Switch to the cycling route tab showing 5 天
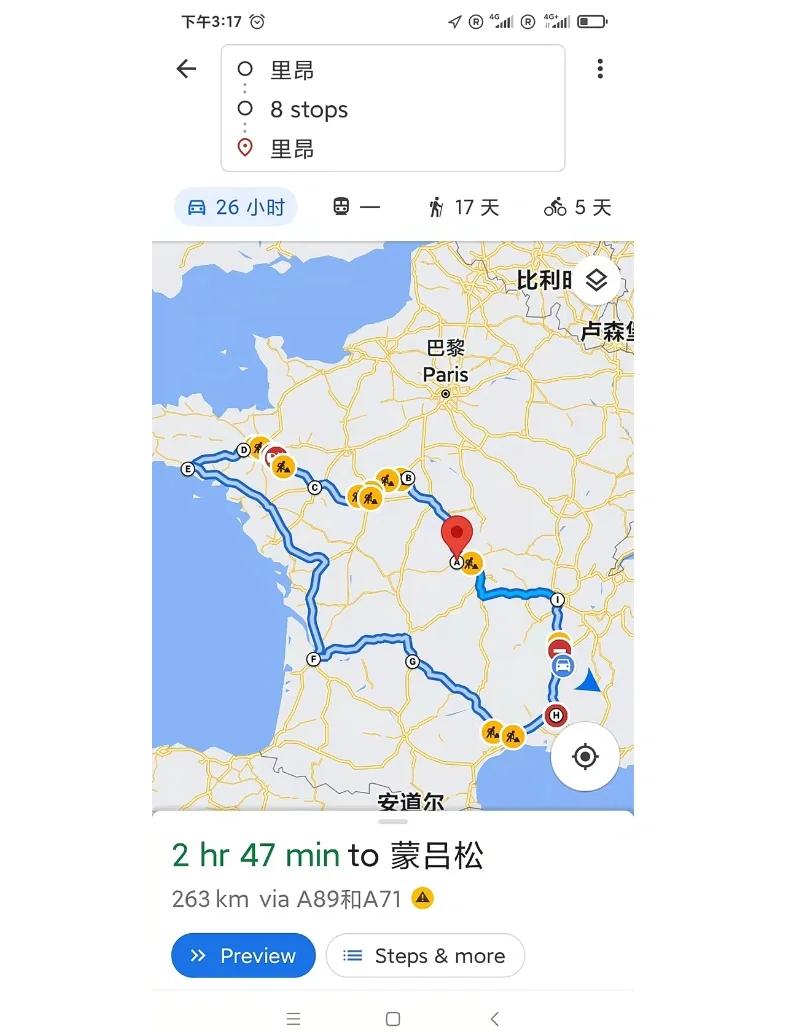This screenshot has width=786, height=1032. [579, 207]
